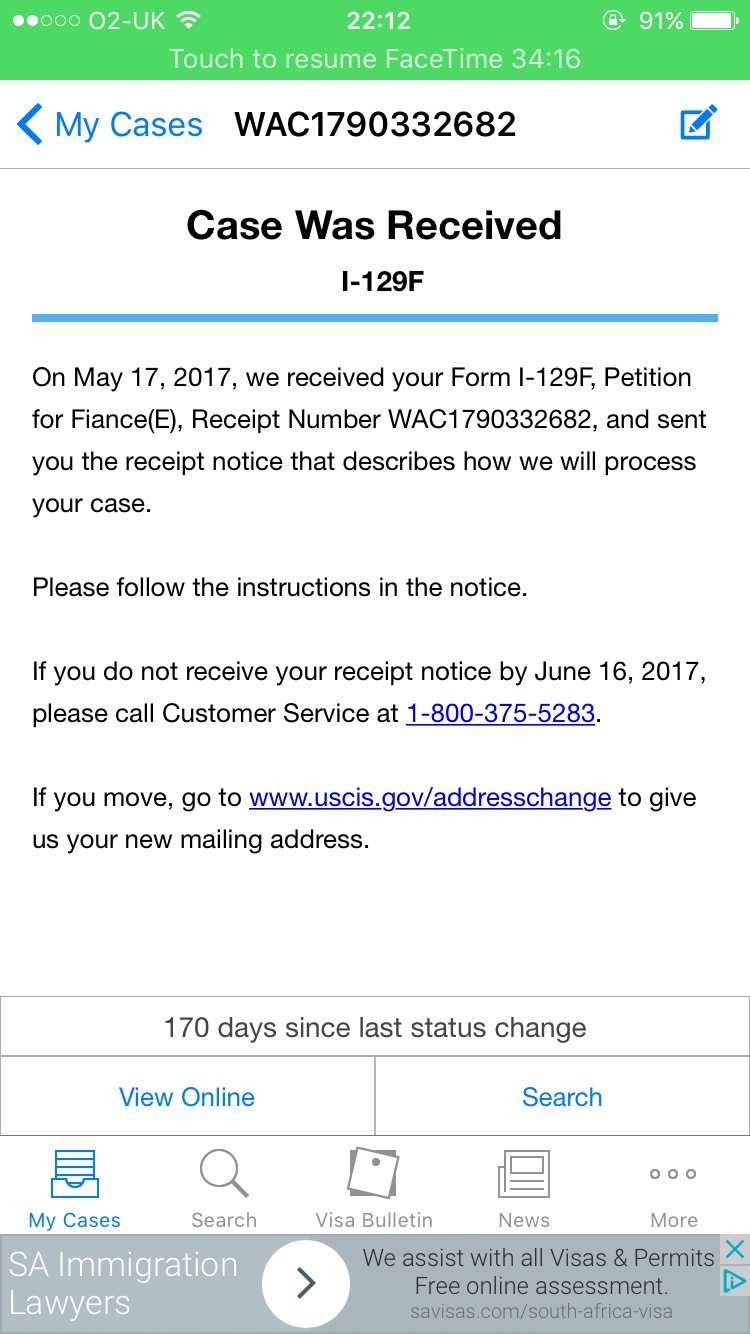The image size is (750, 1334).
Task: Switch to the News tab
Action: (x=524, y=1189)
